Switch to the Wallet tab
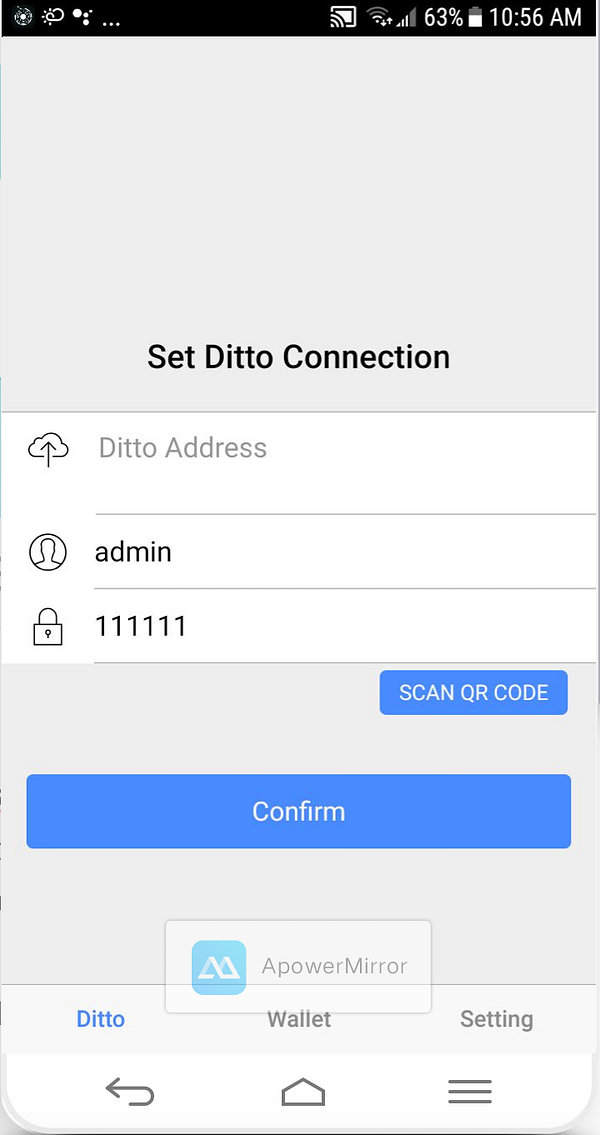This screenshot has width=600, height=1135. (299, 1019)
